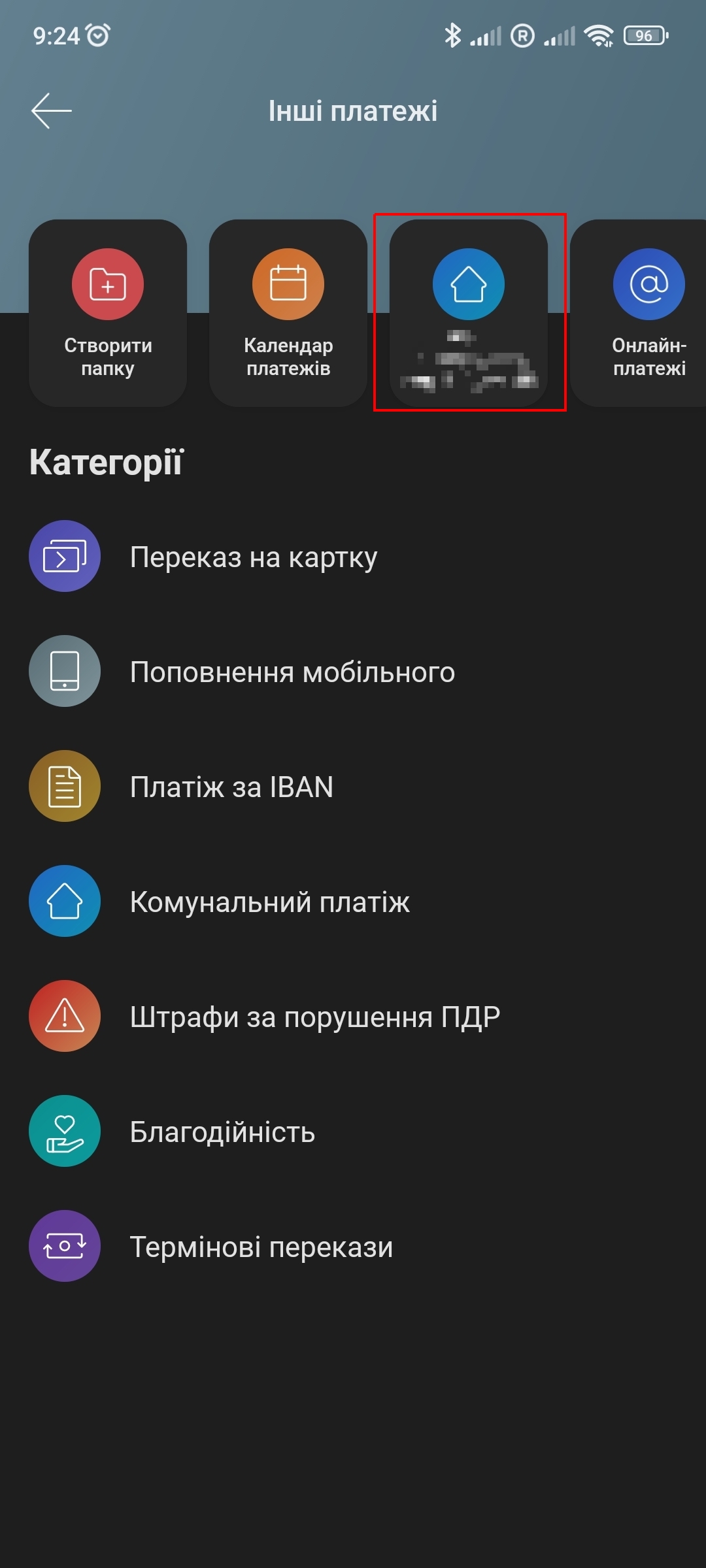Go back using the arrow icon
The height and width of the screenshot is (1568, 706).
coord(52,110)
